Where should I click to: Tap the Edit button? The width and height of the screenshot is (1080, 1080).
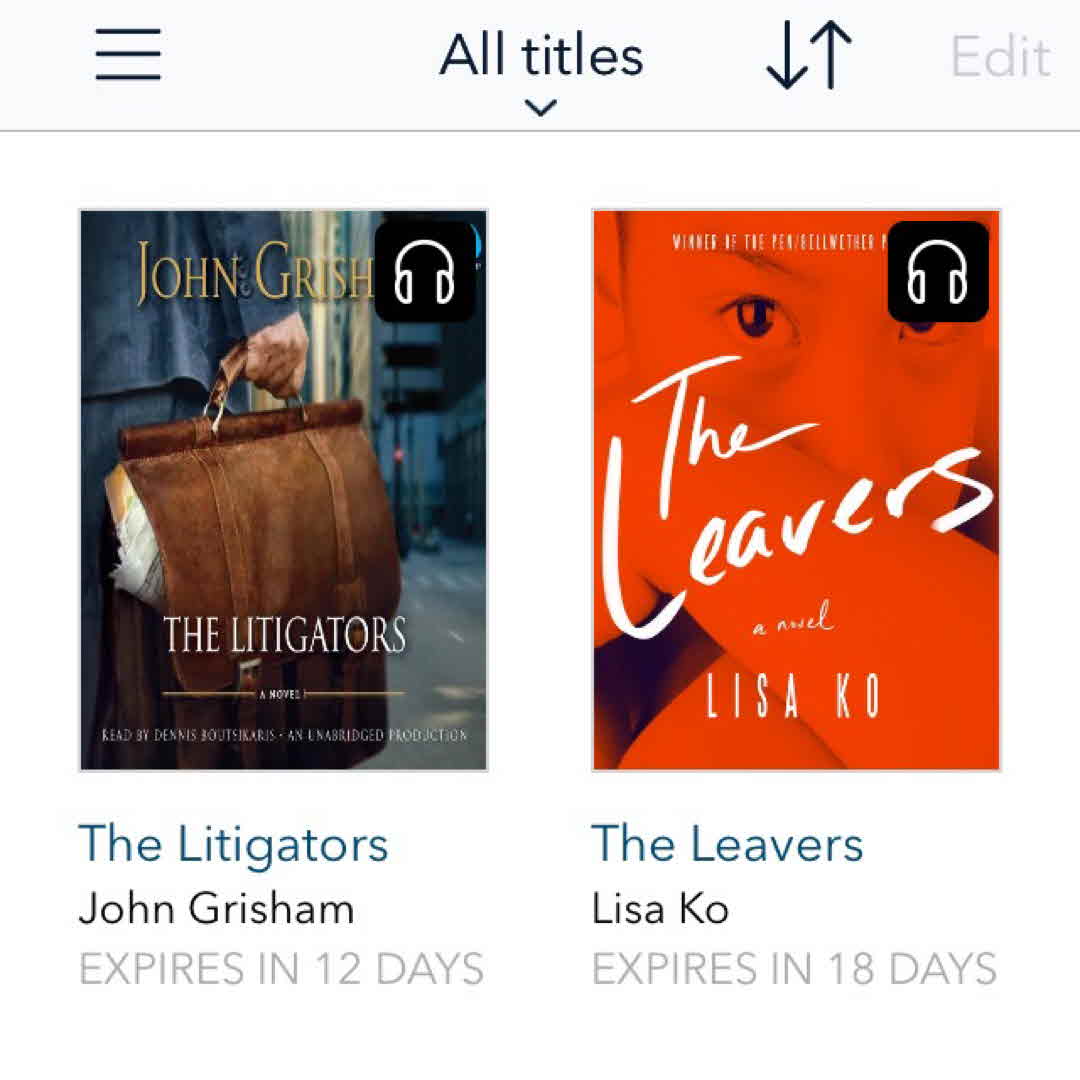coord(999,57)
